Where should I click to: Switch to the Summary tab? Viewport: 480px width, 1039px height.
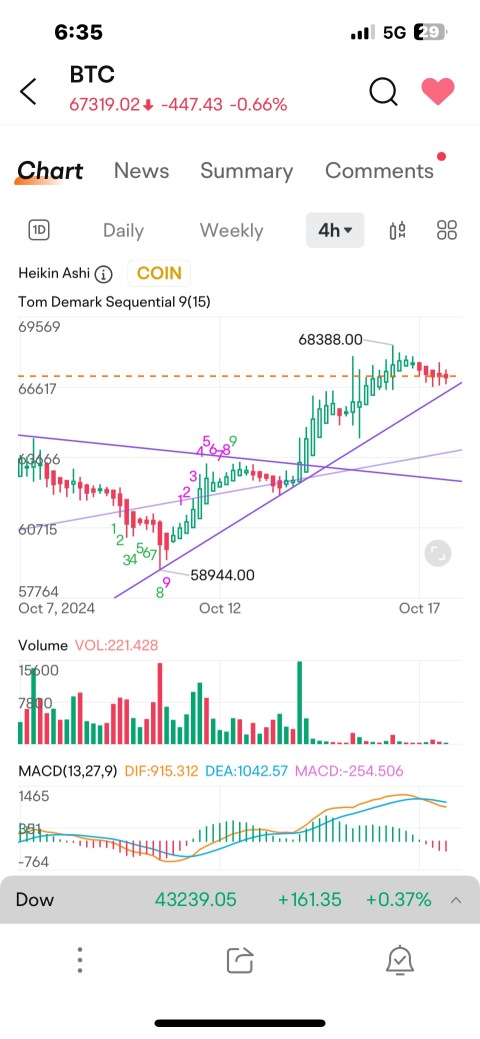point(247,171)
